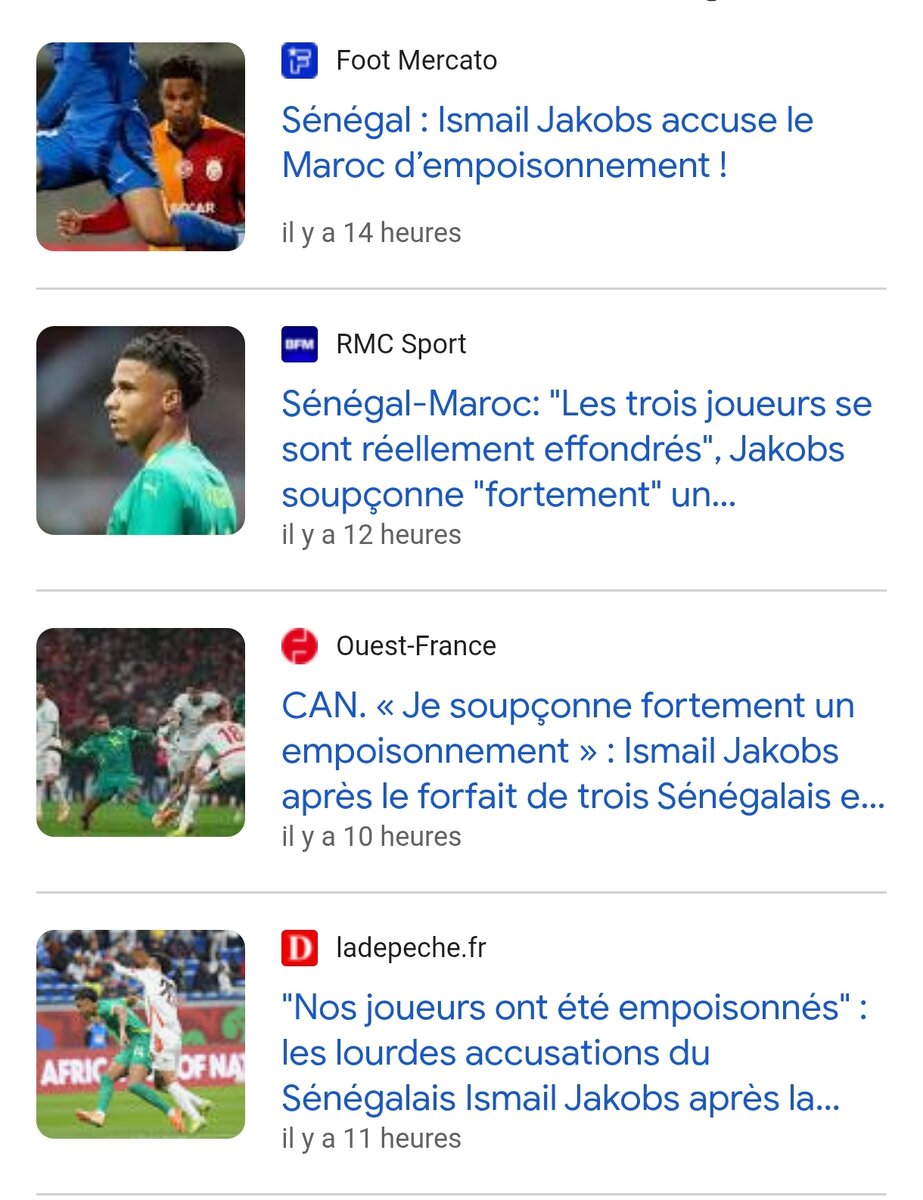Open the RMC Sport Sénégal-Maroc headline
The image size is (923, 1200).
click(577, 449)
